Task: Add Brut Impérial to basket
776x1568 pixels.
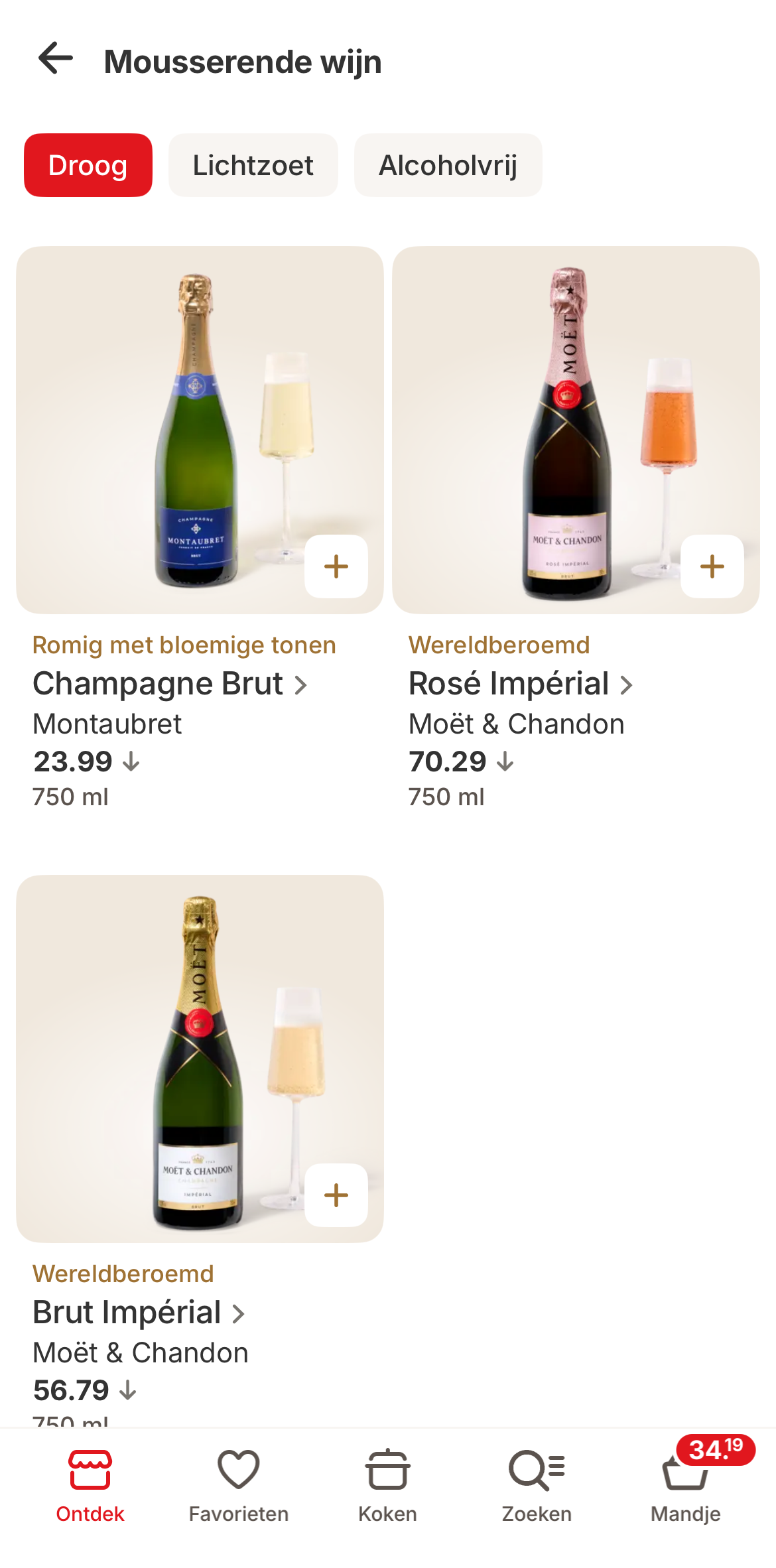Action: coord(336,1195)
